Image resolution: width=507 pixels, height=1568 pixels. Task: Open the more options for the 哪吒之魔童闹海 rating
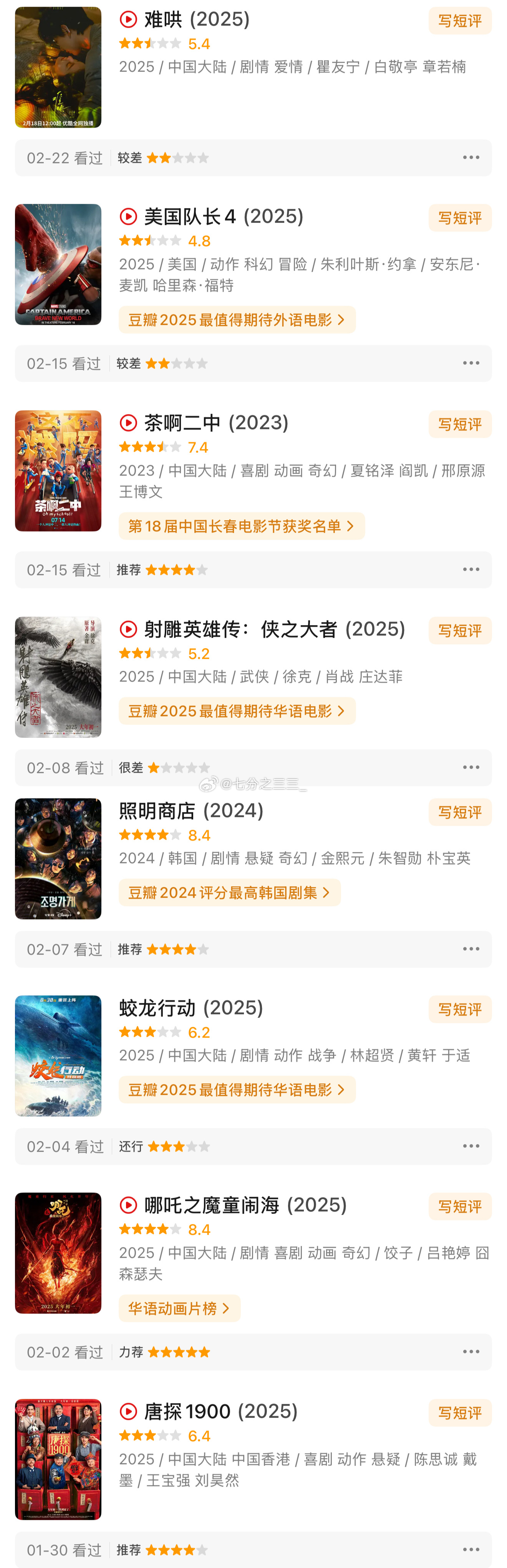tap(471, 1352)
